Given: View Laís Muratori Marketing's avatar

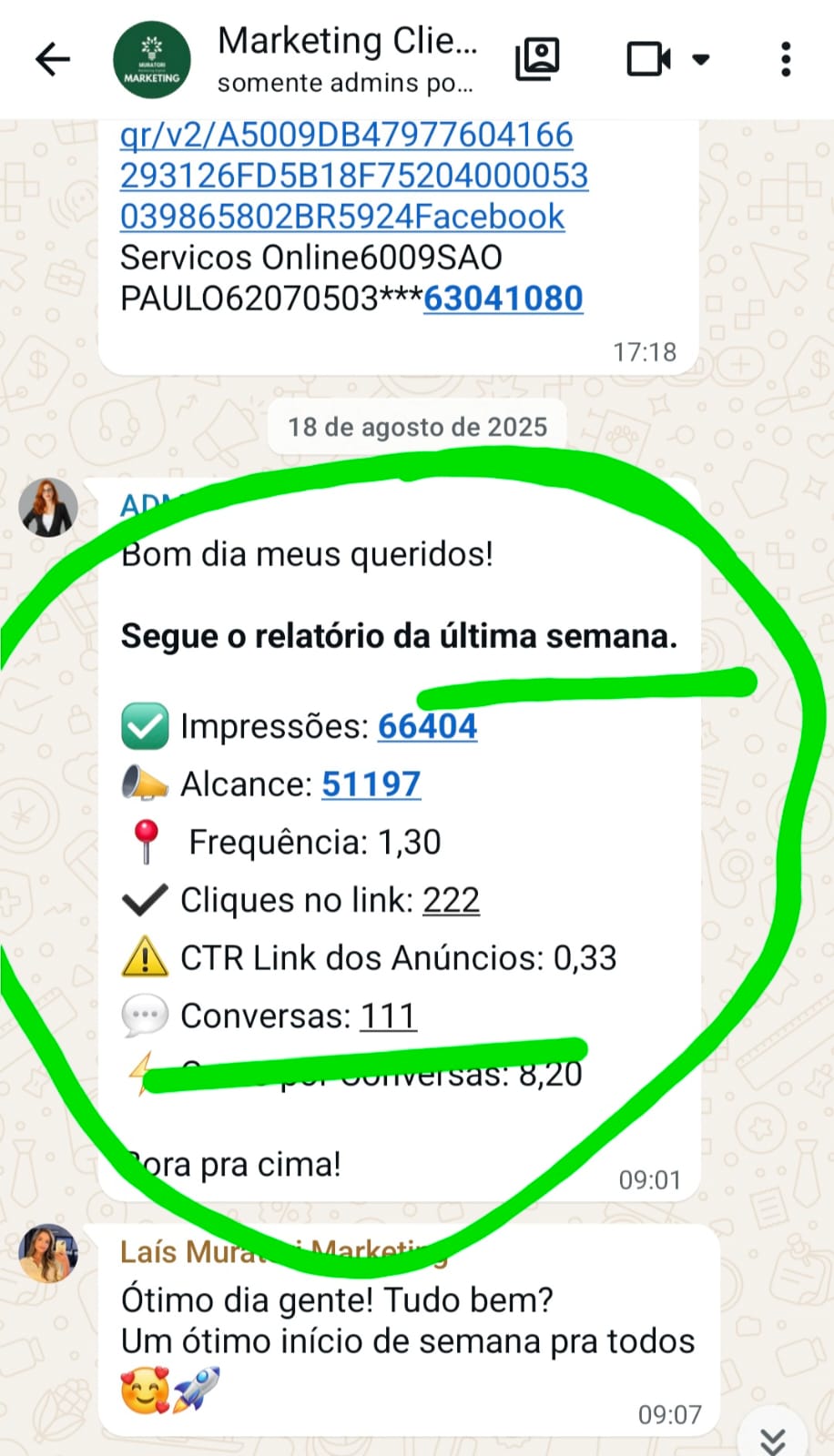Looking at the screenshot, I should tap(48, 1253).
